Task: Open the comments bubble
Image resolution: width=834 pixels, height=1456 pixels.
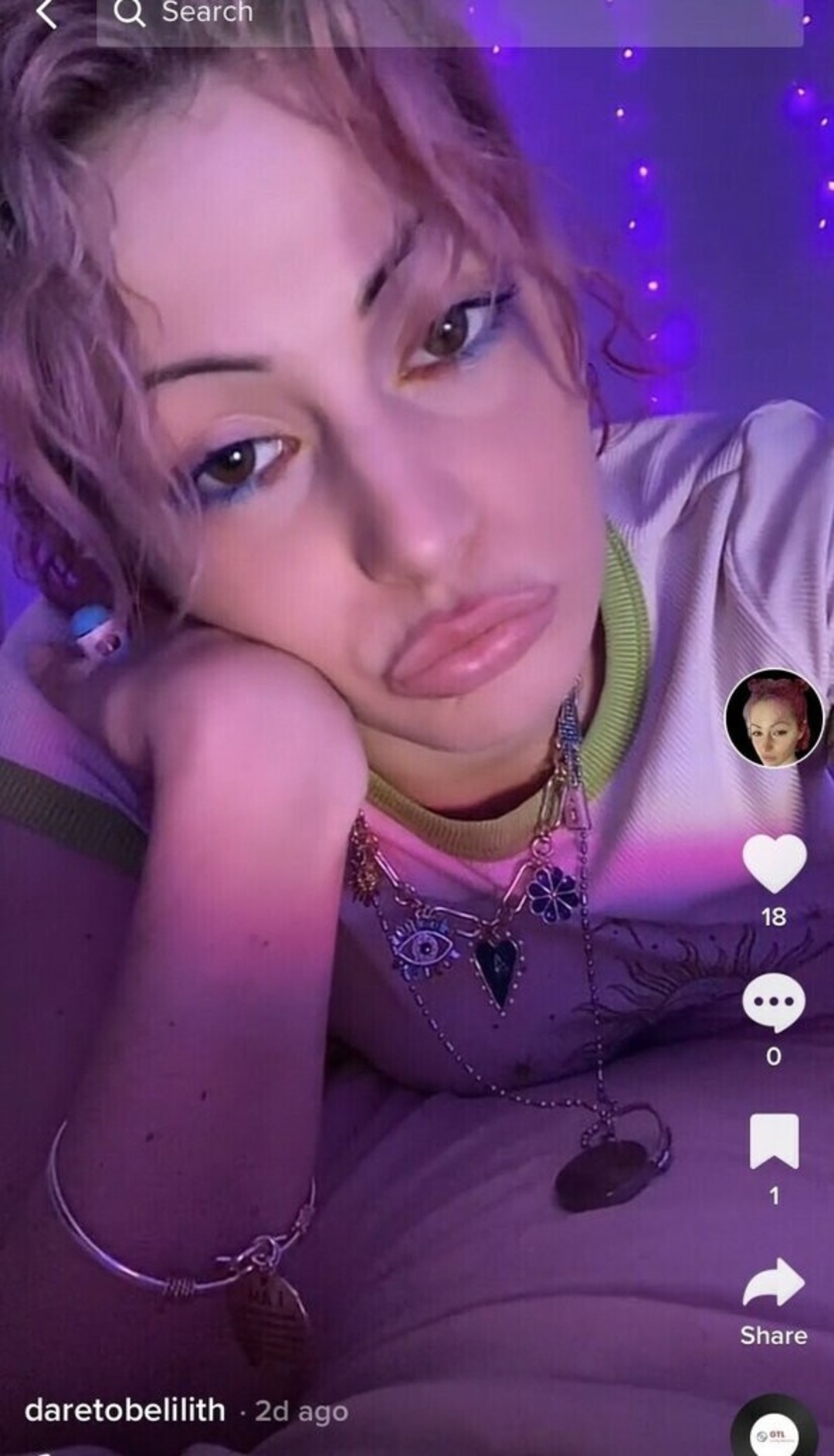Action: (773, 1002)
